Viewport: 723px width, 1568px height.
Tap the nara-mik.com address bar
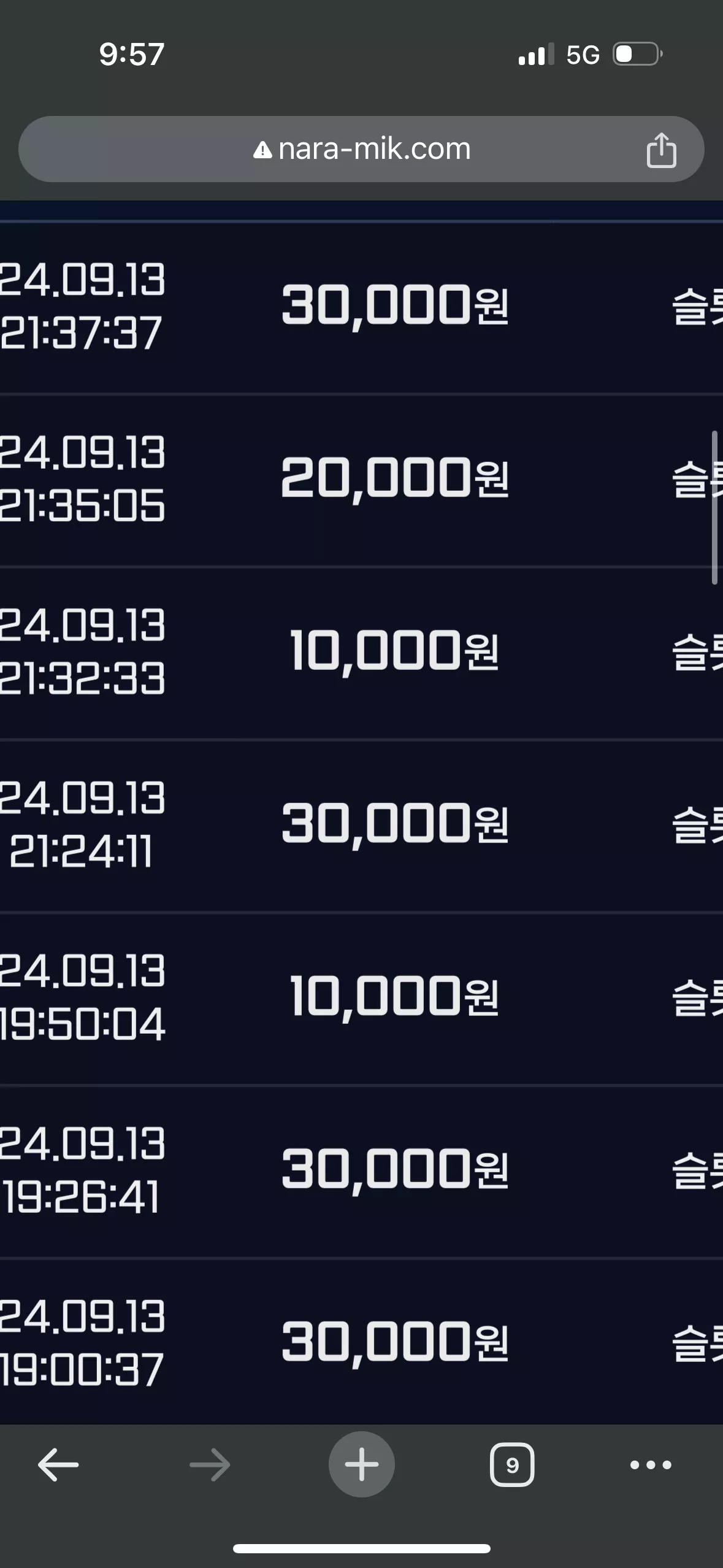click(361, 149)
